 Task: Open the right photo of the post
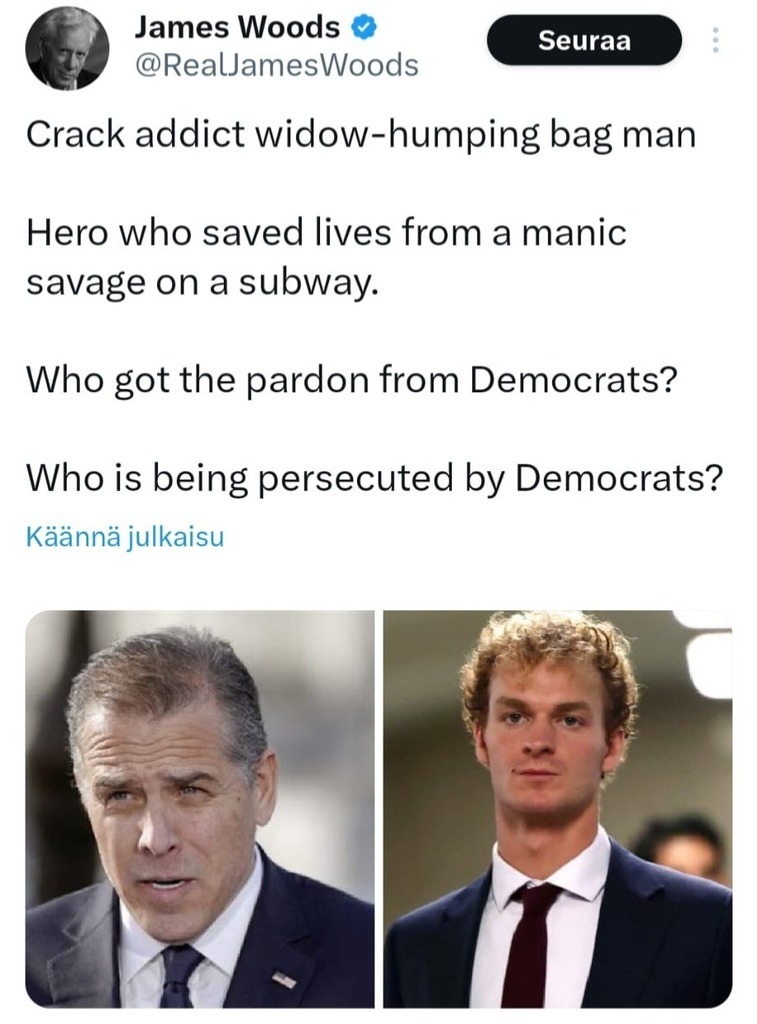tap(558, 808)
